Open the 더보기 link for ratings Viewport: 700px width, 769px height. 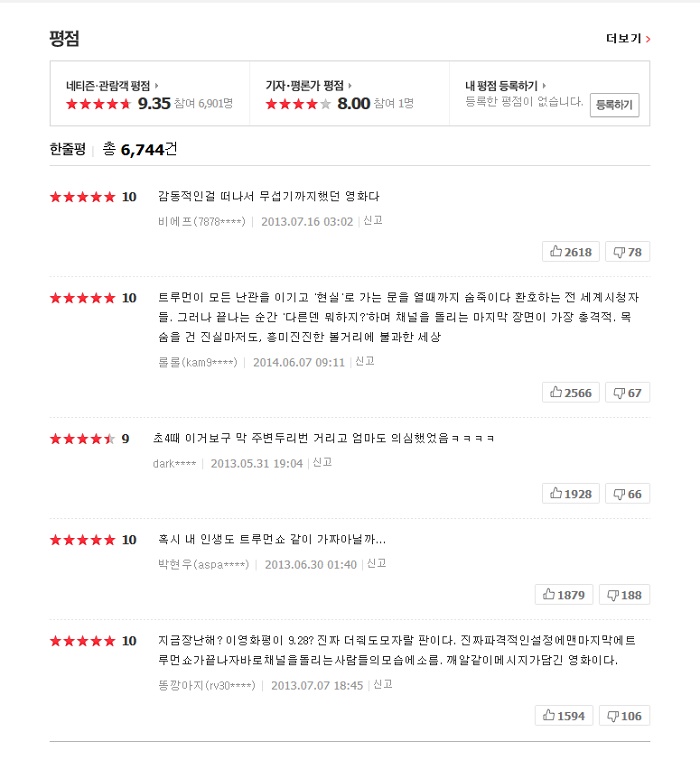coord(628,39)
